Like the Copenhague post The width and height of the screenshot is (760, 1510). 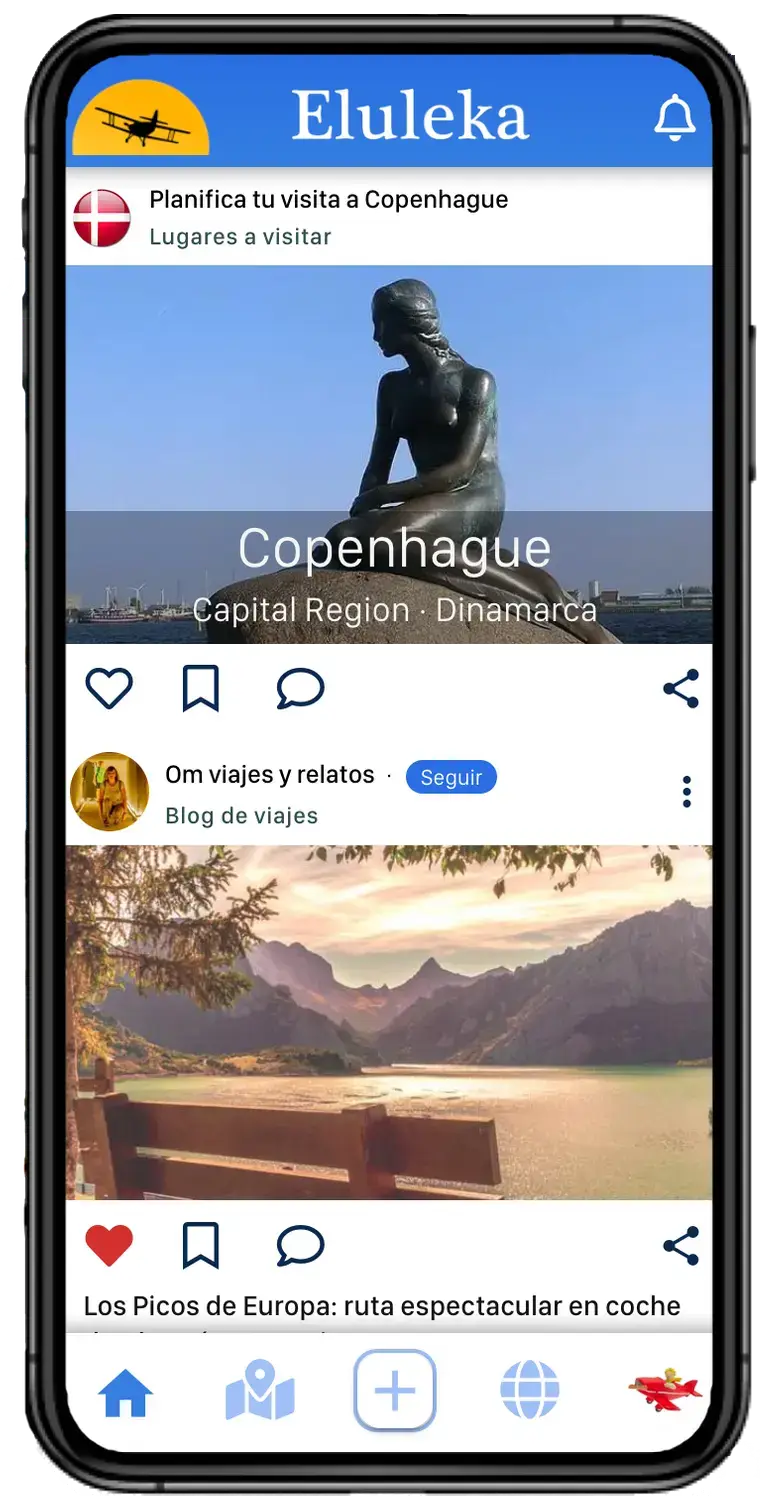pyautogui.click(x=109, y=689)
